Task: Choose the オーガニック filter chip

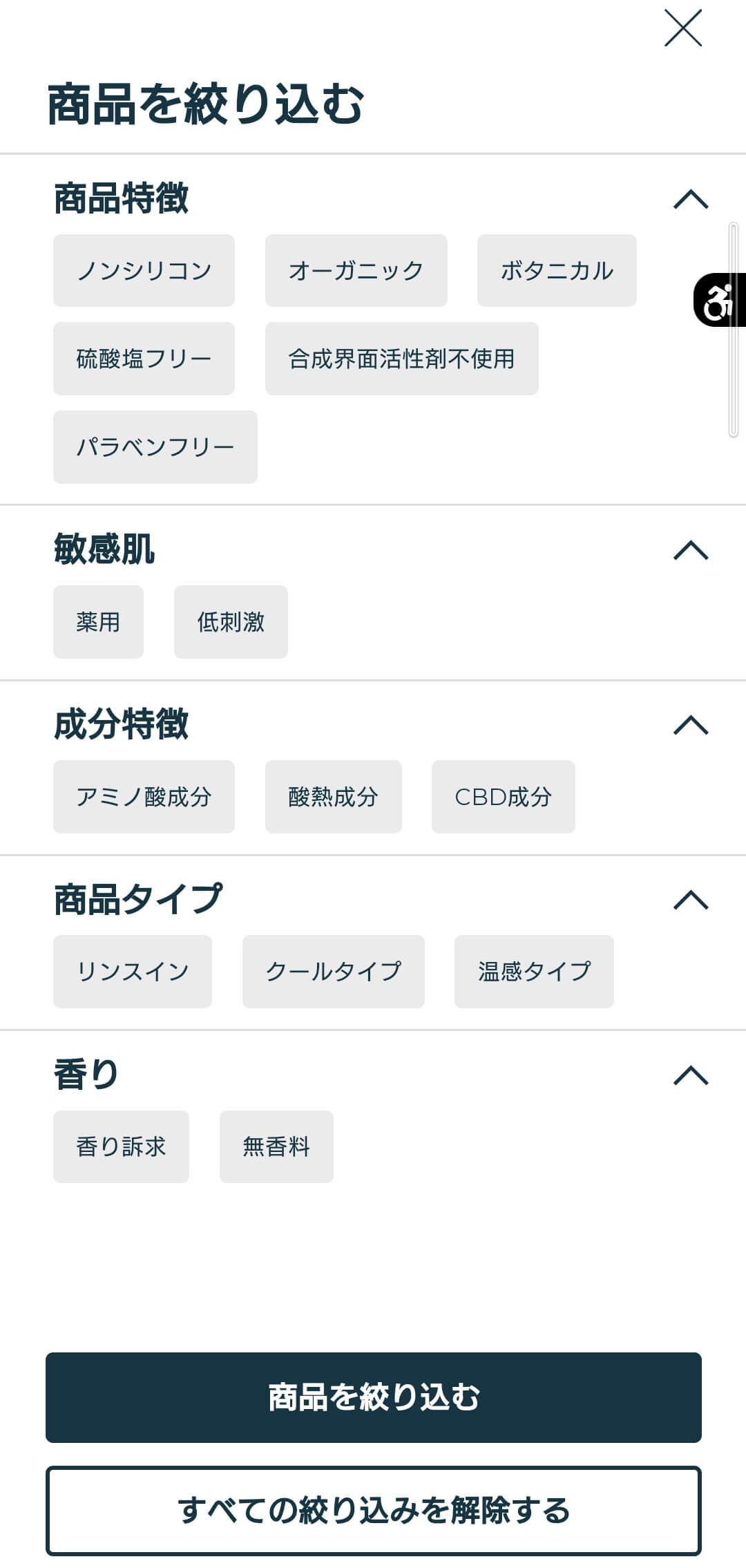Action: point(356,270)
